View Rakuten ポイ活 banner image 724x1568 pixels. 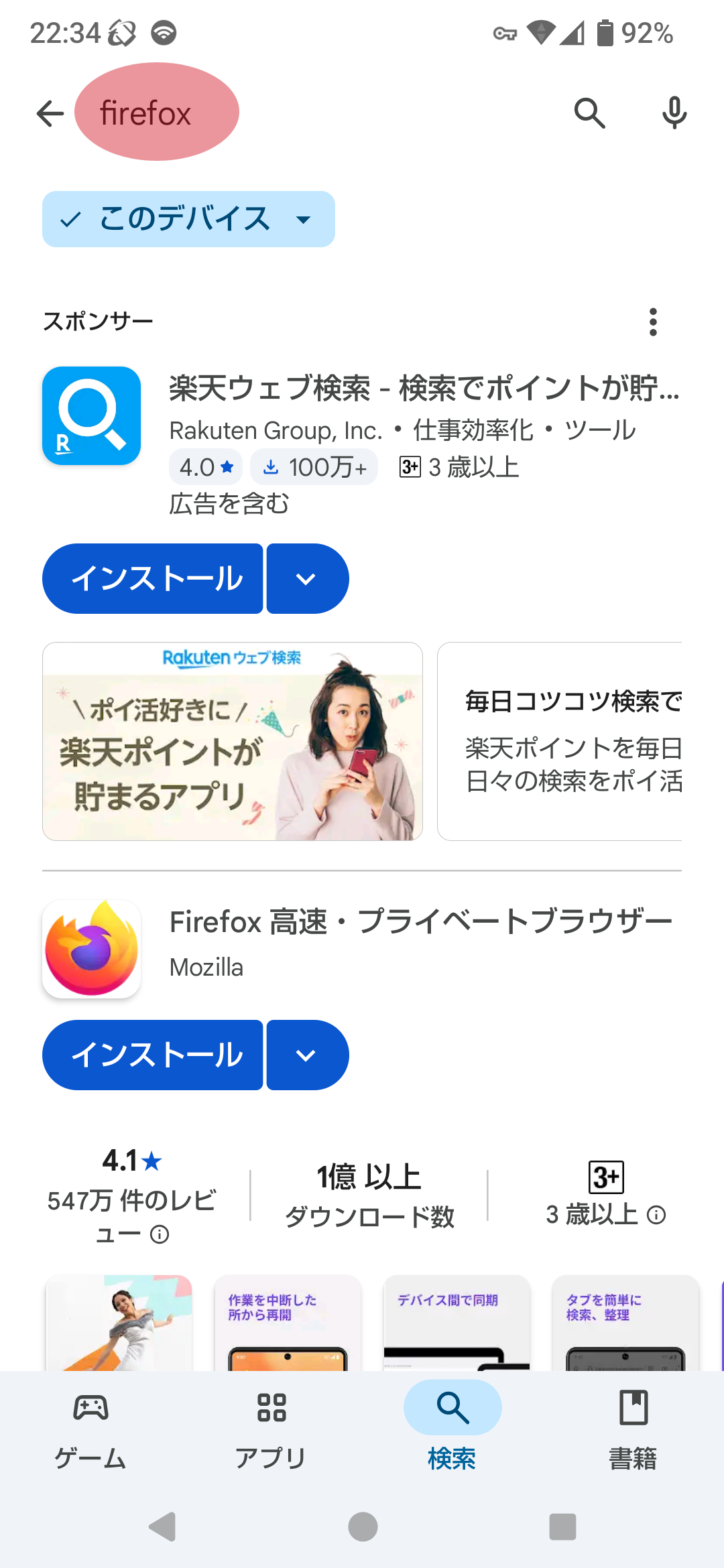(x=232, y=741)
